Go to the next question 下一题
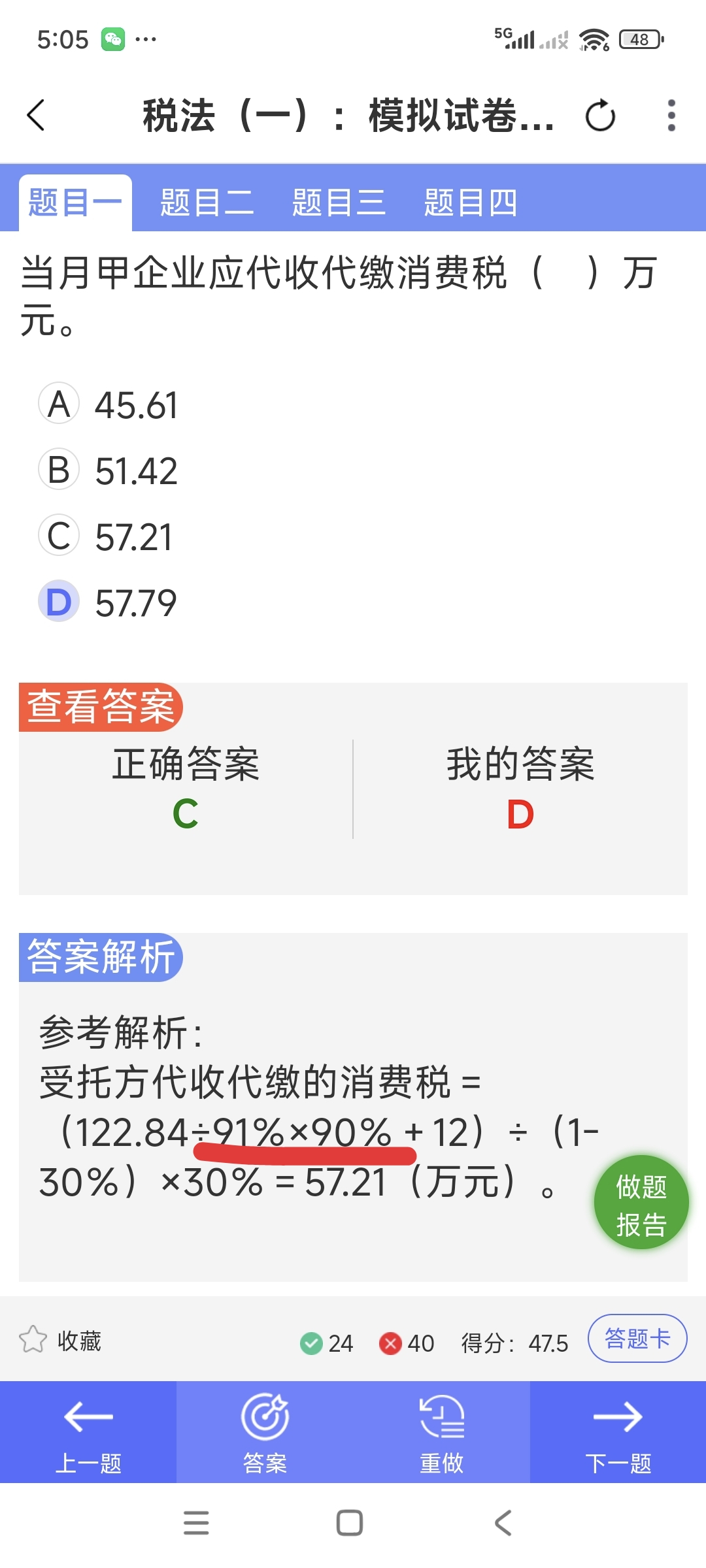The image size is (706, 1568). coord(618,1432)
